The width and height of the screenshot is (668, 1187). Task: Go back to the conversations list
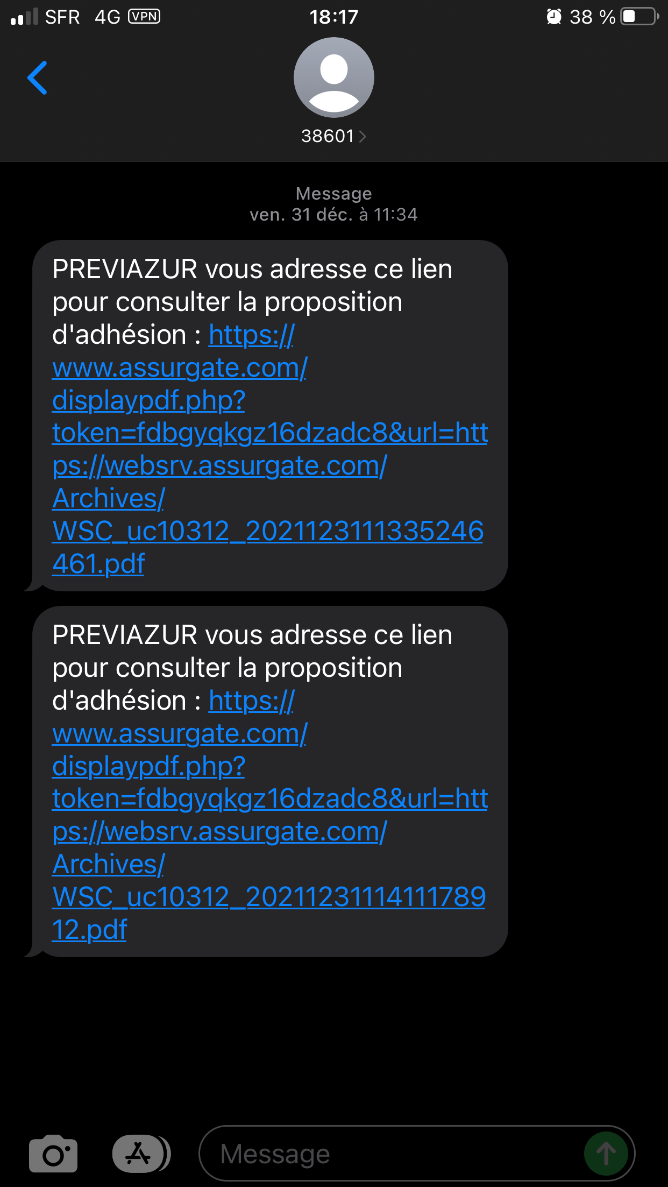point(37,78)
